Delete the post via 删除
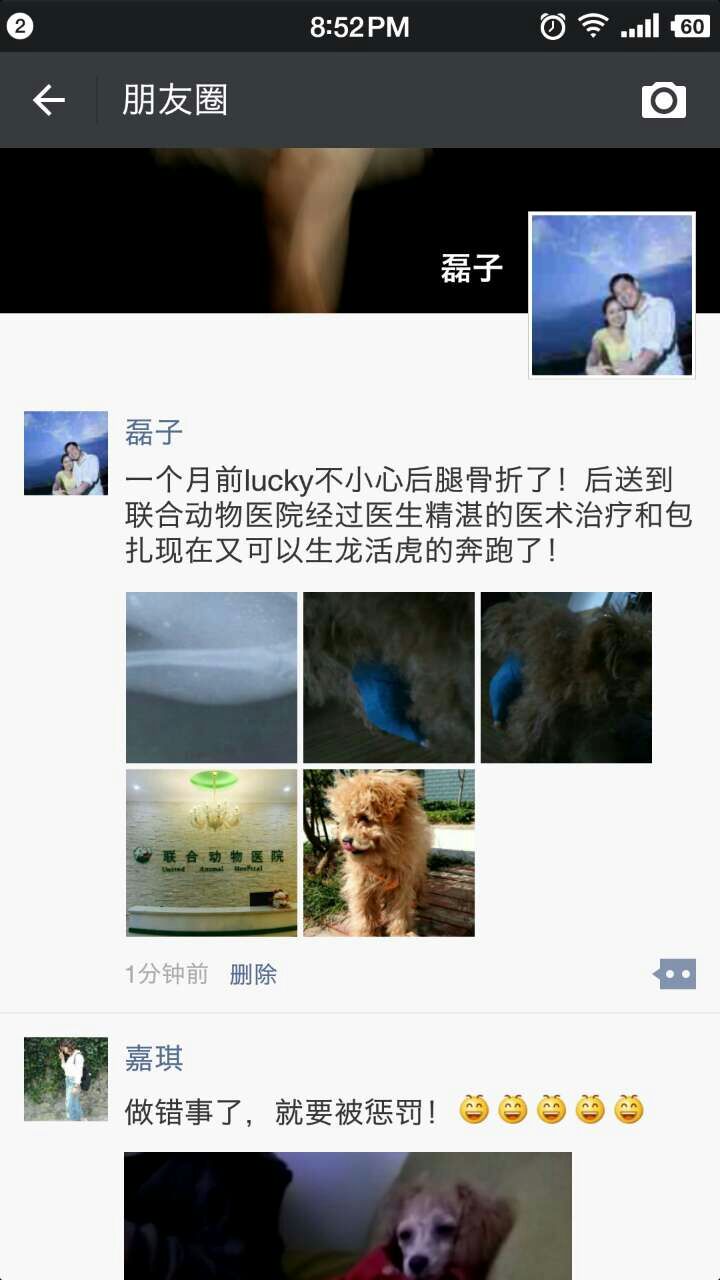 click(253, 974)
